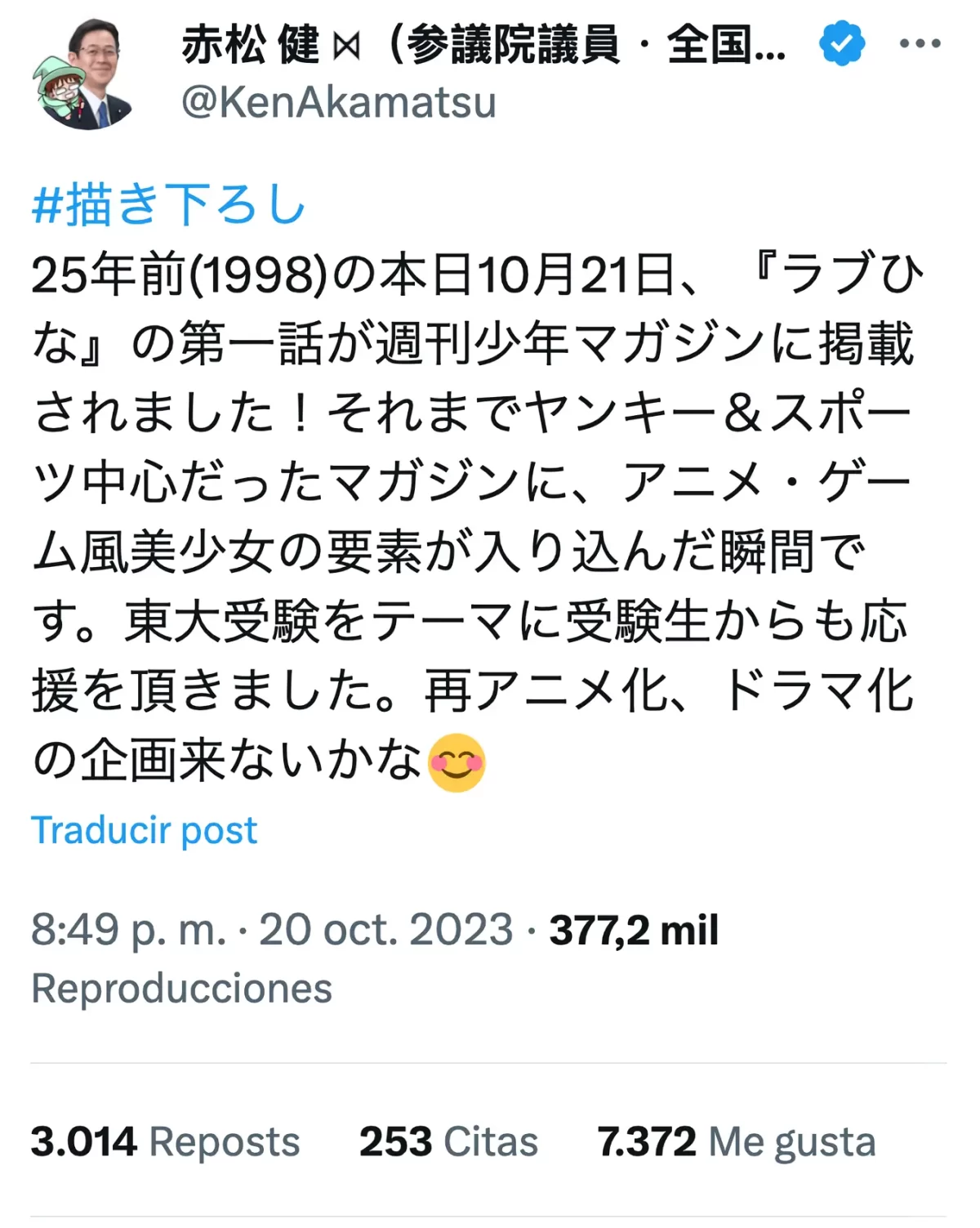View the 3.014 Reposts list
The width and height of the screenshot is (980, 1228).
point(166,1141)
